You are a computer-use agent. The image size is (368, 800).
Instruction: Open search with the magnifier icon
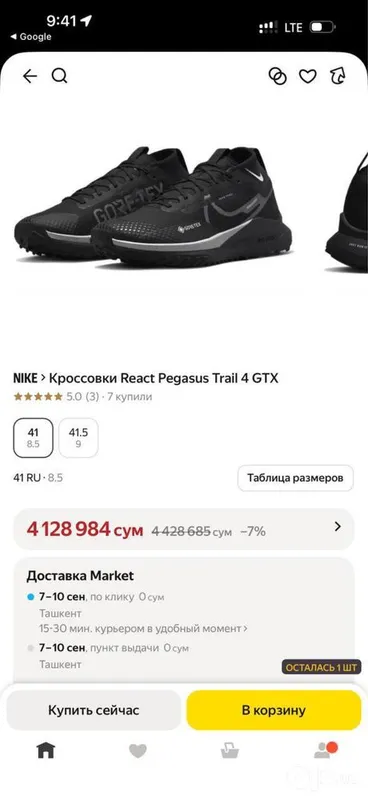coord(59,77)
